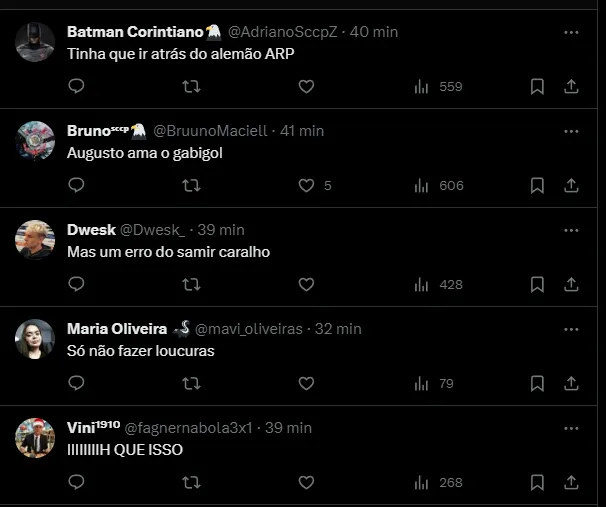Like Bruno's tweet about gabigol
The image size is (606, 507).
(x=307, y=185)
